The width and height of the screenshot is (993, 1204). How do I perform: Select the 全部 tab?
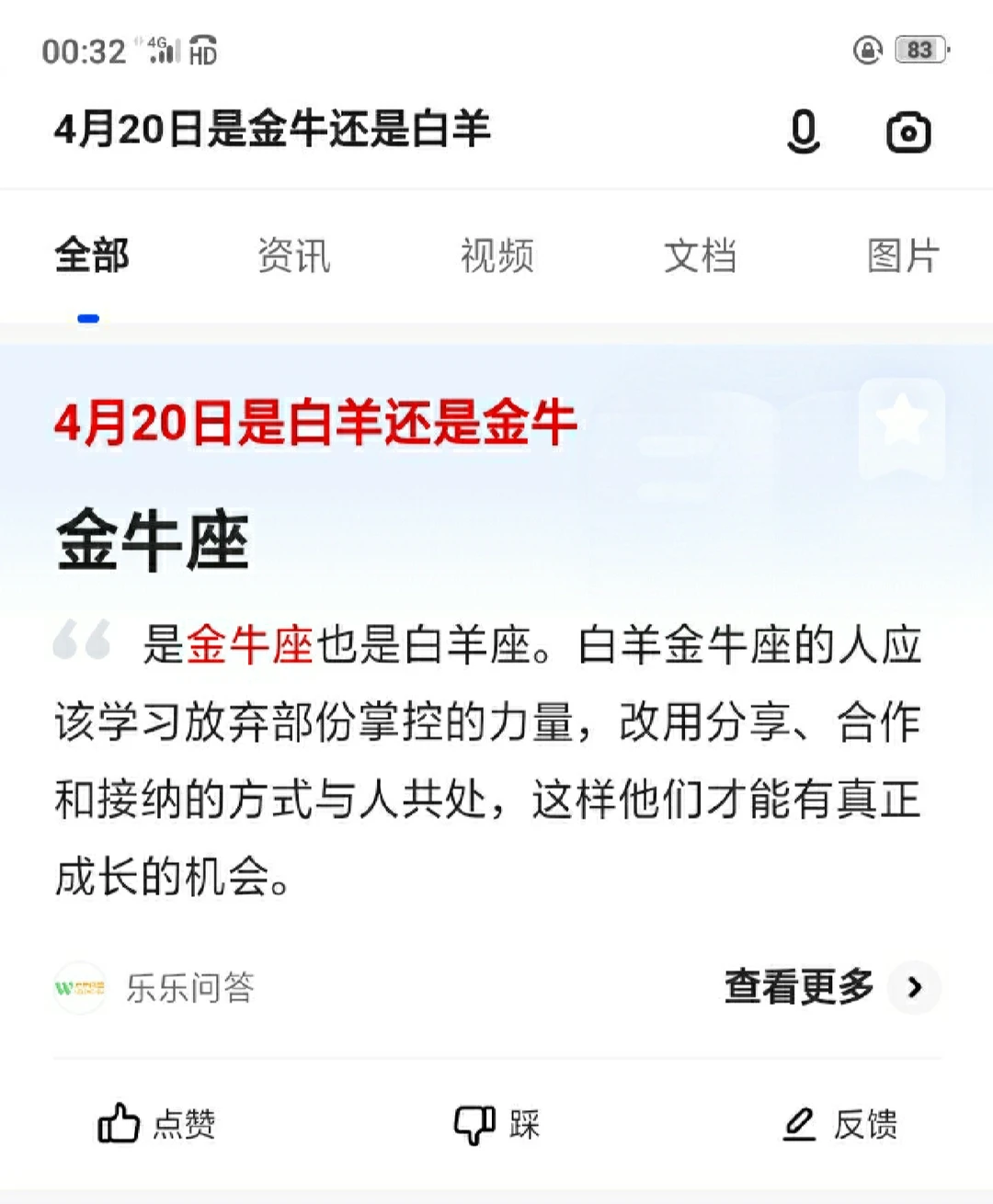click(x=91, y=256)
